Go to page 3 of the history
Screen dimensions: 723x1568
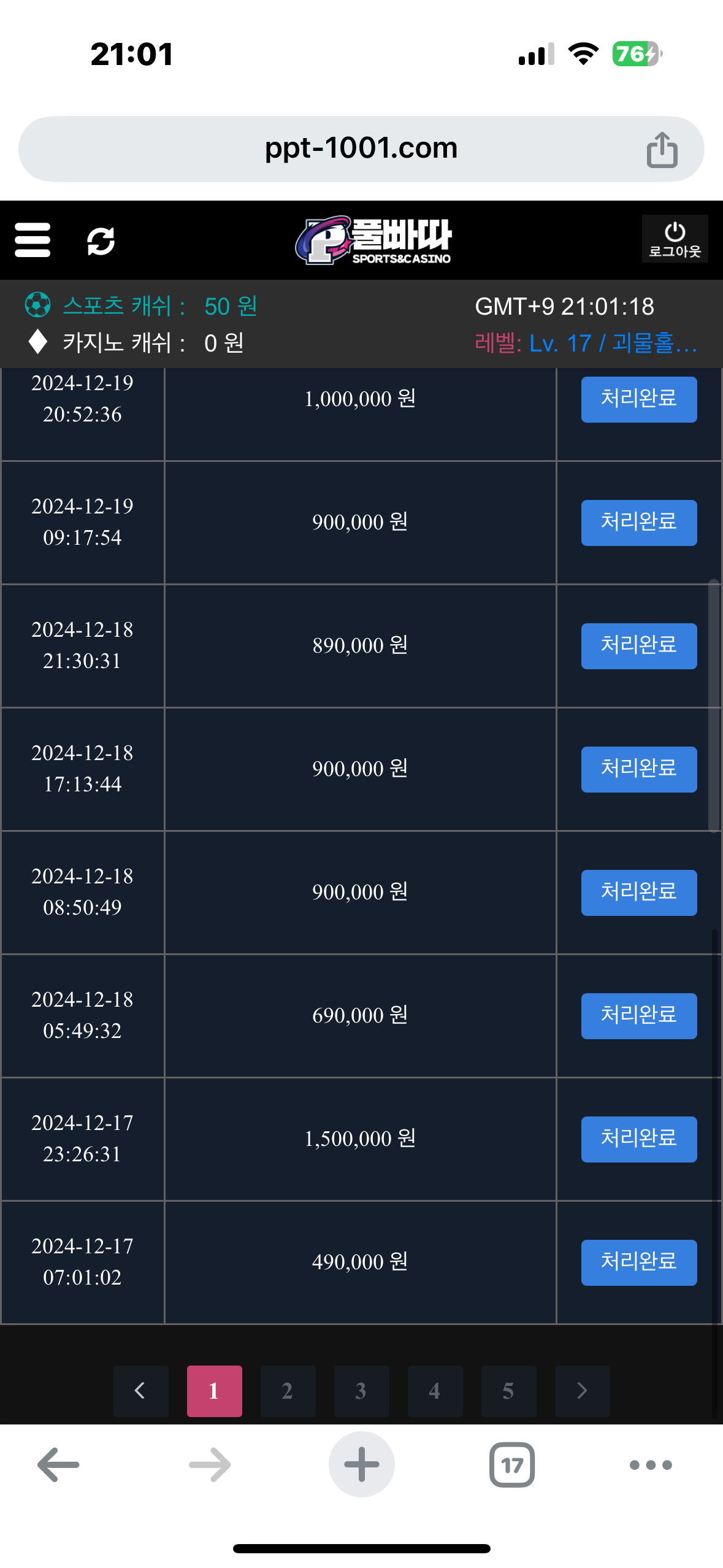(361, 1391)
